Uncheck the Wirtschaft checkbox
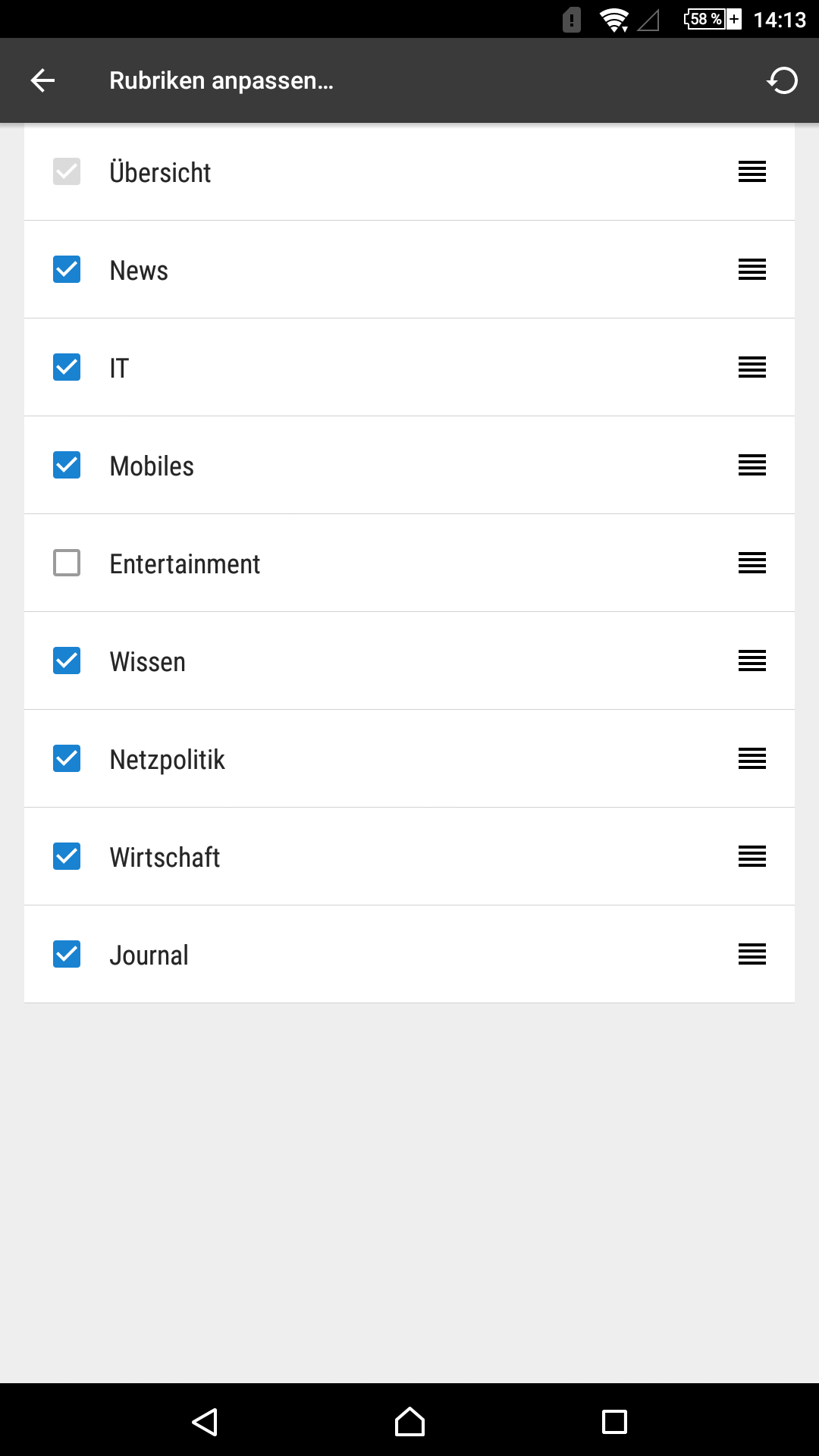This screenshot has width=819, height=1456. pyautogui.click(x=67, y=856)
